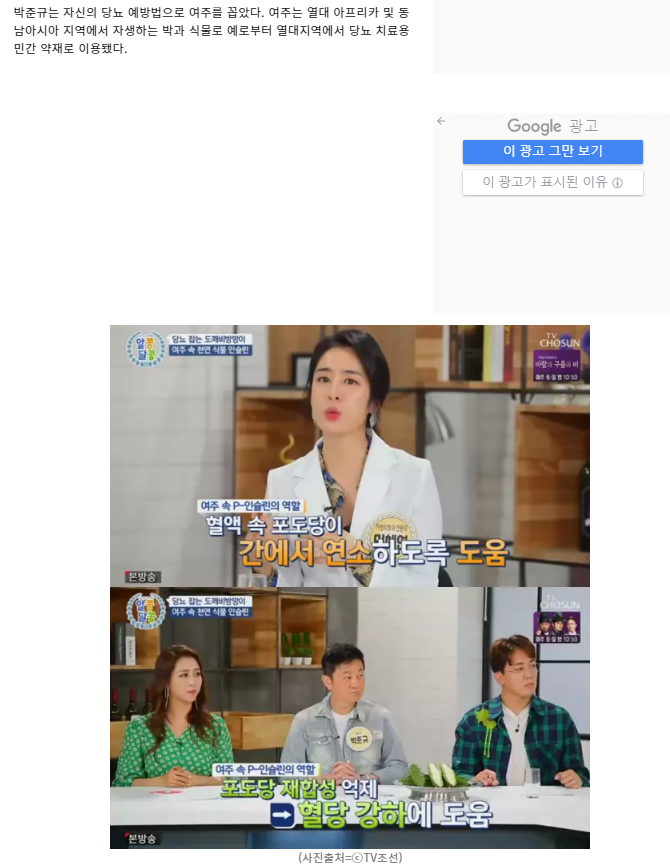
Task: Tap the '이 광고 그만 보기' button
Action: click(x=552, y=152)
